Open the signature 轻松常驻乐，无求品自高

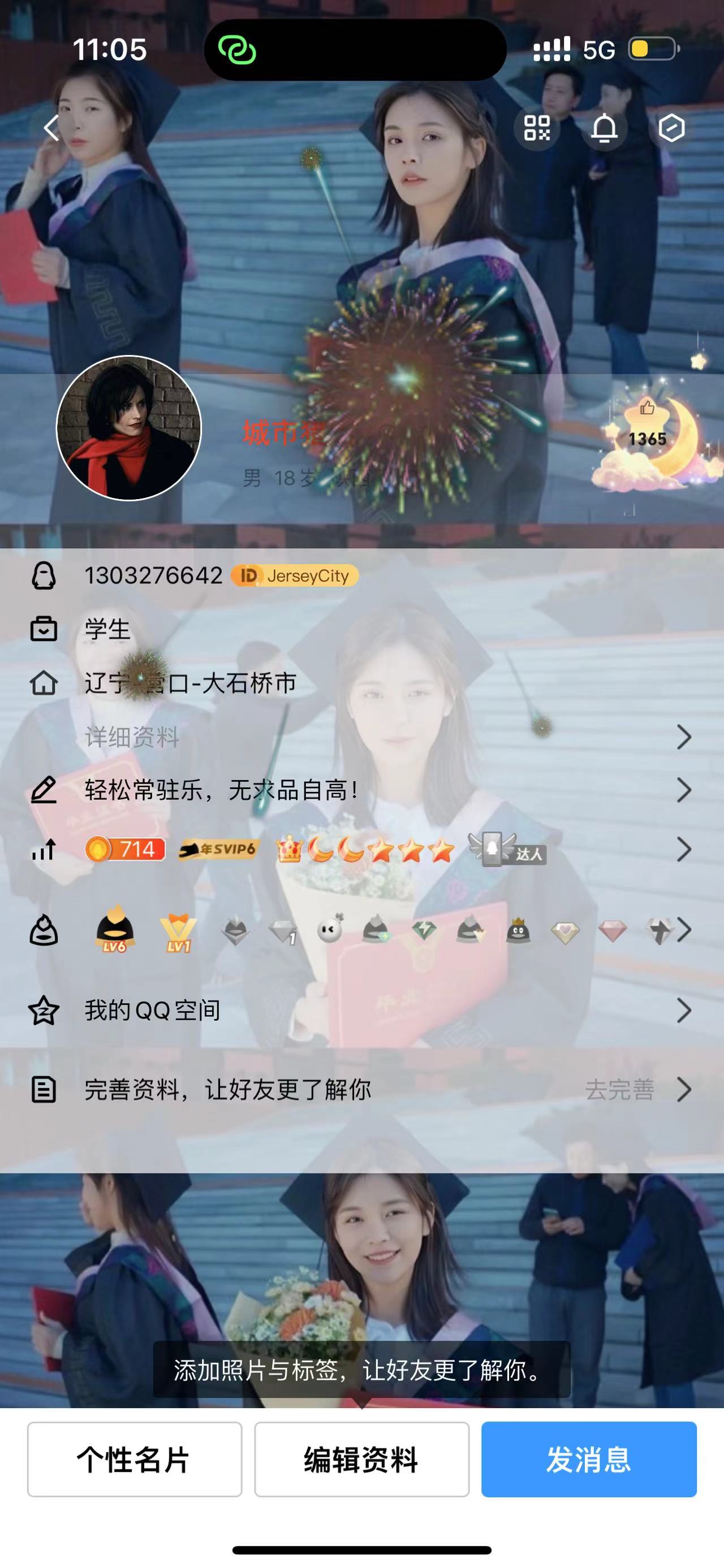pyautogui.click(x=361, y=790)
